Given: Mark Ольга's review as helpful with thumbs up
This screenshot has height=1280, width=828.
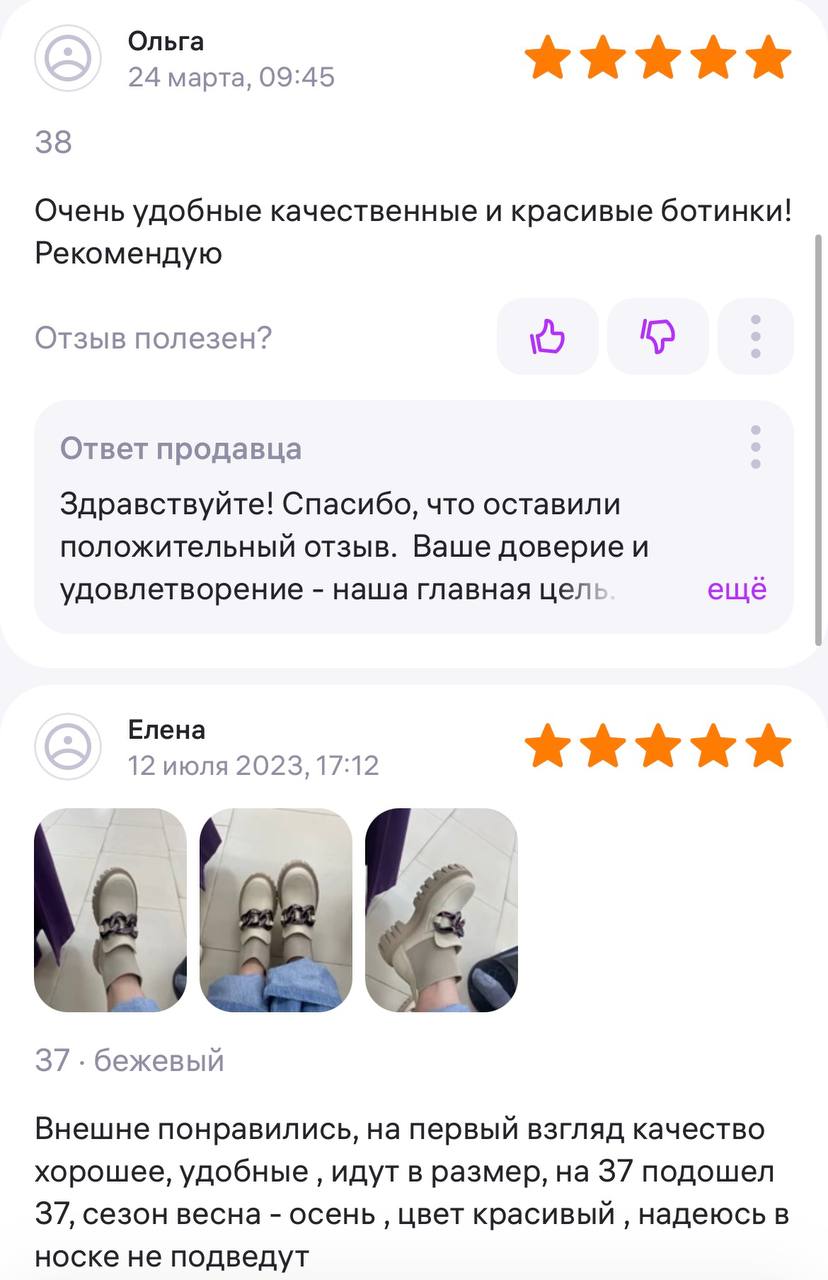Looking at the screenshot, I should (x=547, y=337).
